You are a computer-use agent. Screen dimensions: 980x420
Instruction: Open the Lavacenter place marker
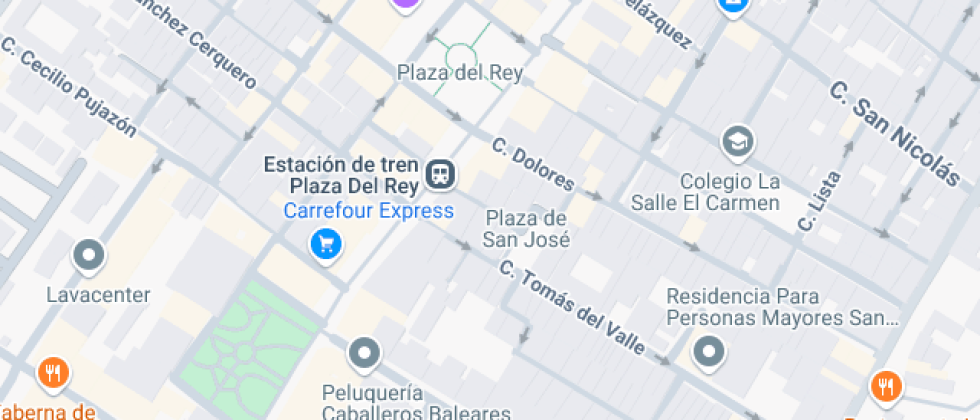tap(90, 256)
